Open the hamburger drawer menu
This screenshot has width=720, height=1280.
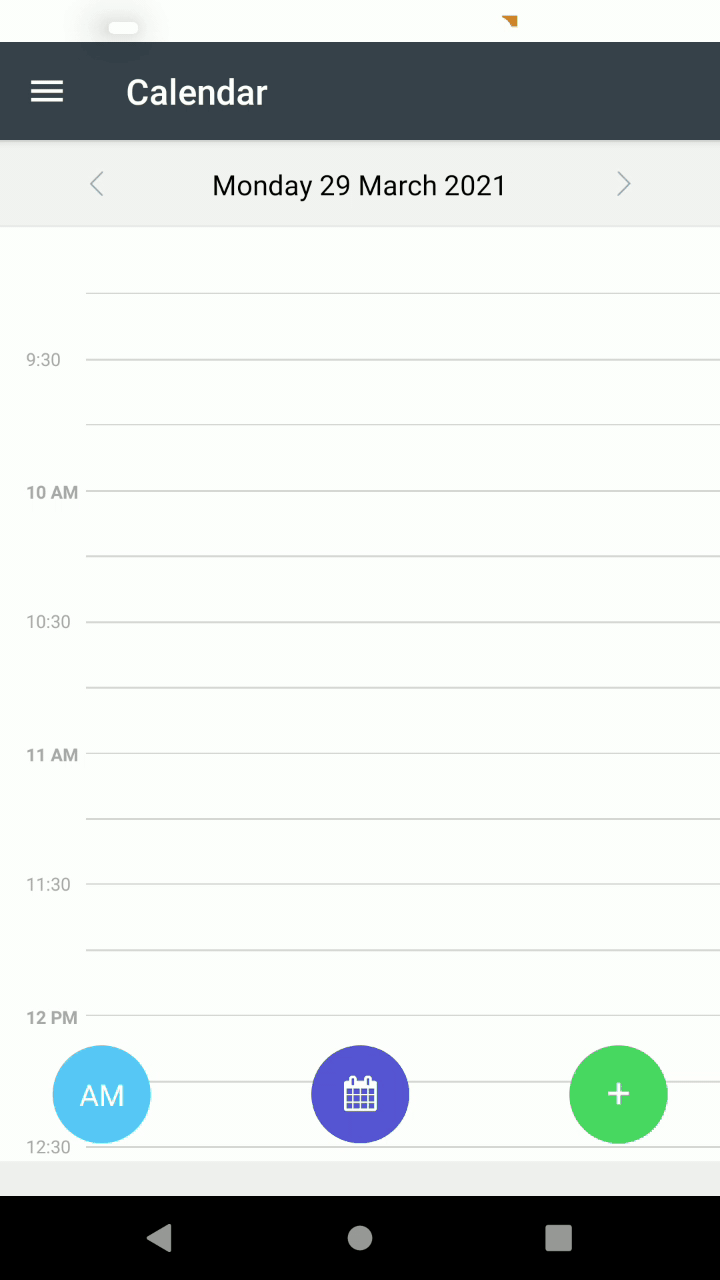[47, 92]
